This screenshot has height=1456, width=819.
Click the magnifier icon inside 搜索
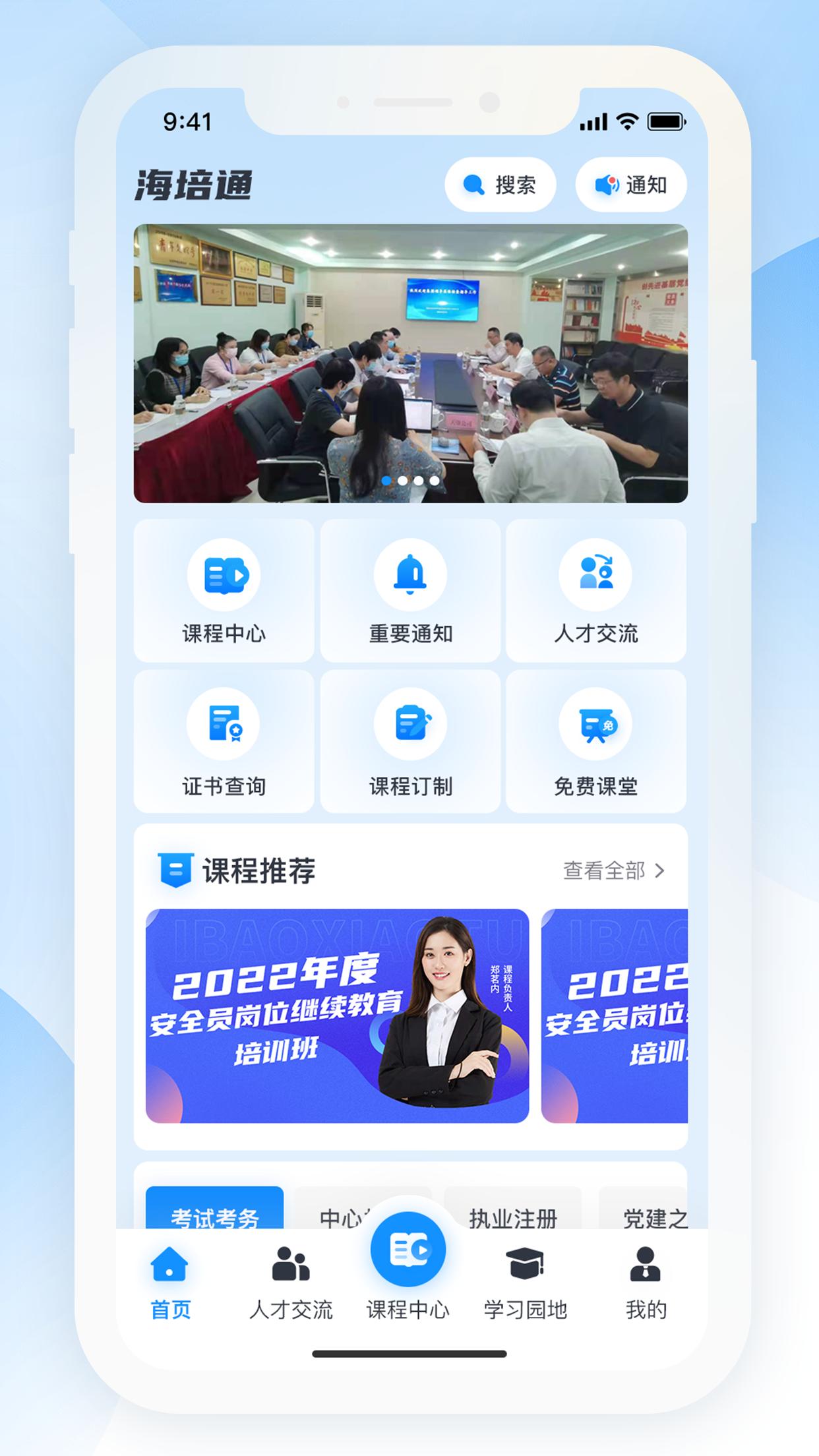pos(473,185)
